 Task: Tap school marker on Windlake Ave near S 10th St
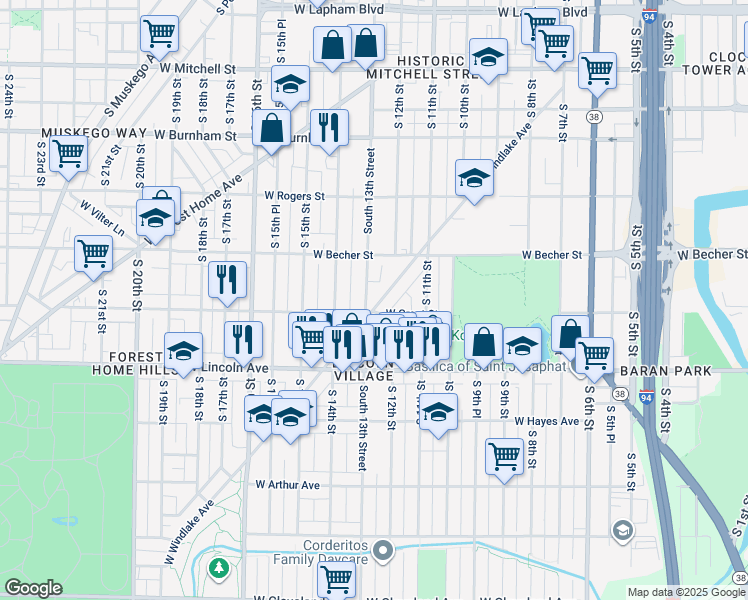coord(474,181)
